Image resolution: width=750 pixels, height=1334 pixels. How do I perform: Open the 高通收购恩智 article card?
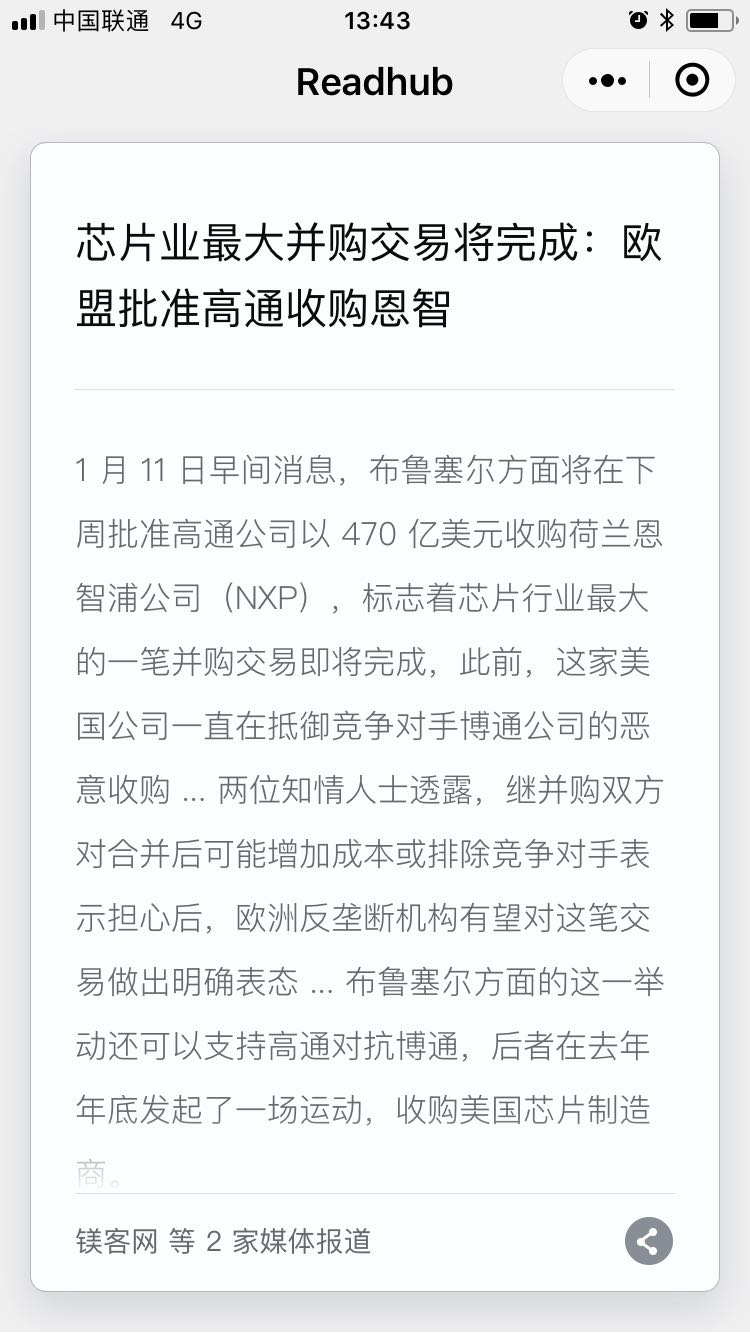[x=370, y=276]
